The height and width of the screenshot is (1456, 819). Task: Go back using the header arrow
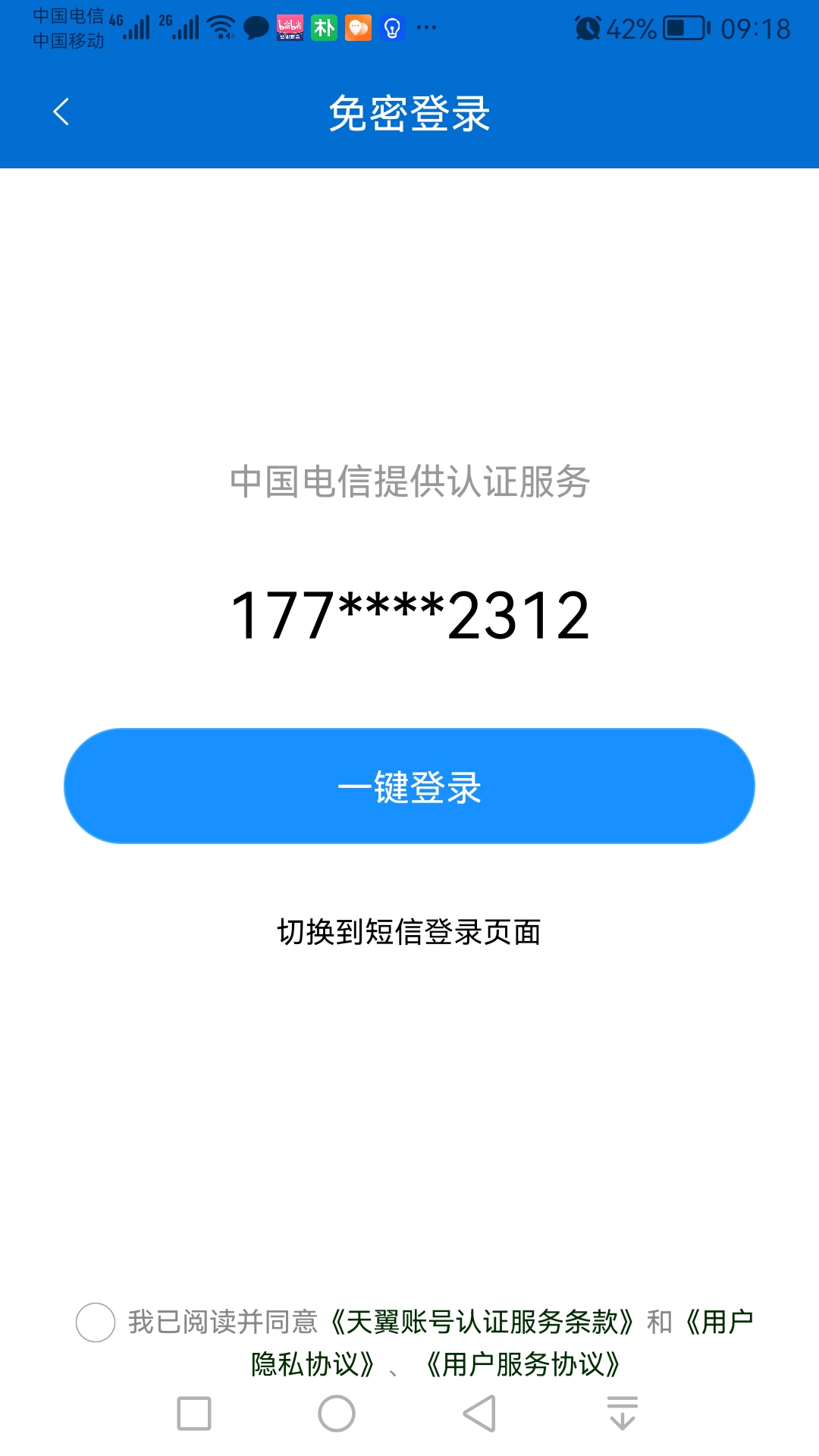tap(61, 112)
